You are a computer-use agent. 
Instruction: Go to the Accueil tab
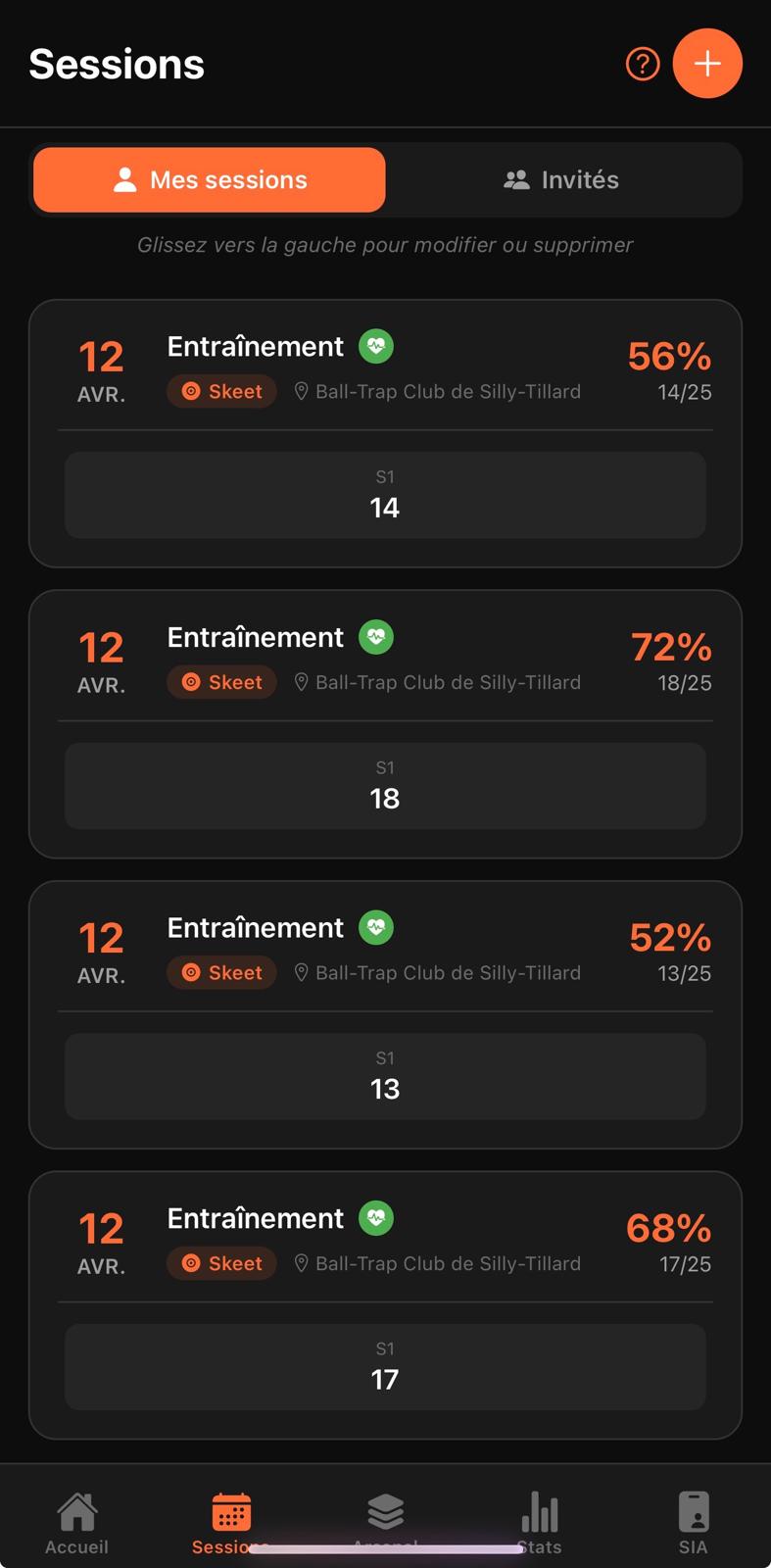[77, 1523]
